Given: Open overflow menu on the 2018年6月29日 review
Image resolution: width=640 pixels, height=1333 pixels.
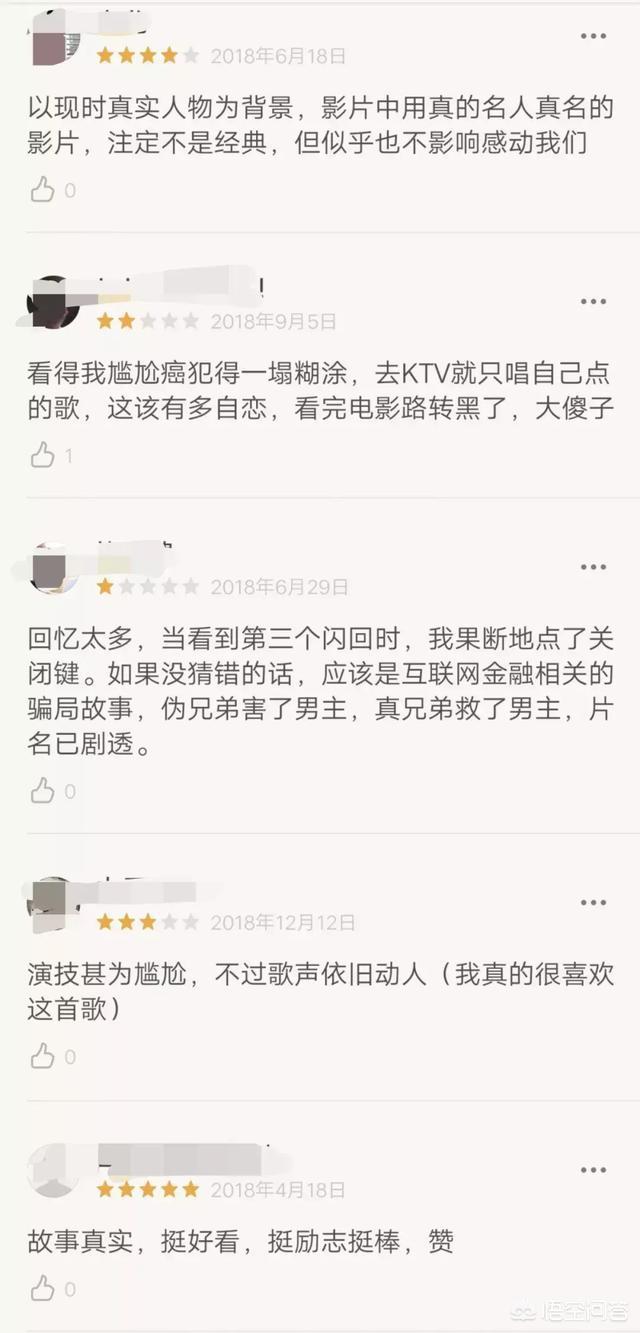Looking at the screenshot, I should 593,567.
